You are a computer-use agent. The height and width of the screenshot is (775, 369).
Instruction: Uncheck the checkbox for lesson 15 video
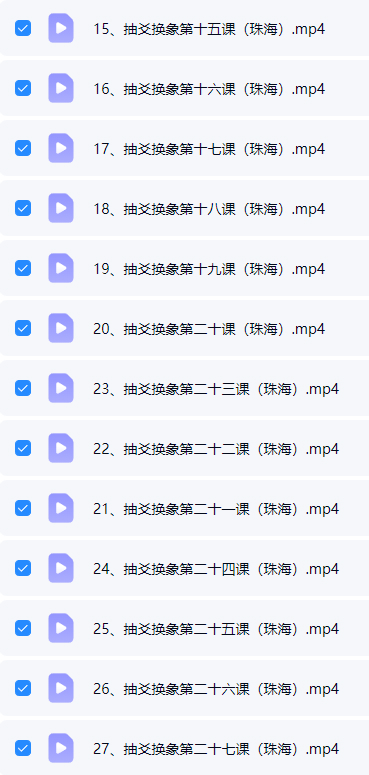click(x=23, y=28)
